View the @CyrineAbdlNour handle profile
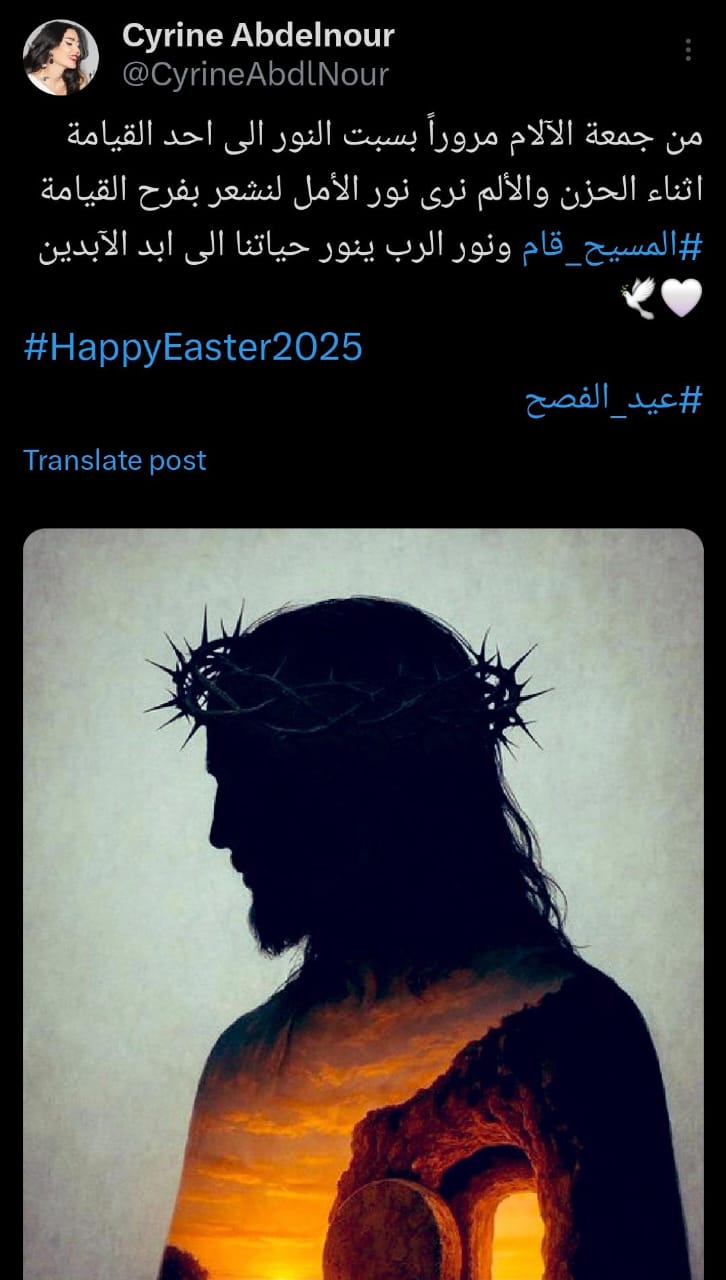This screenshot has width=726, height=1280. [x=255, y=74]
